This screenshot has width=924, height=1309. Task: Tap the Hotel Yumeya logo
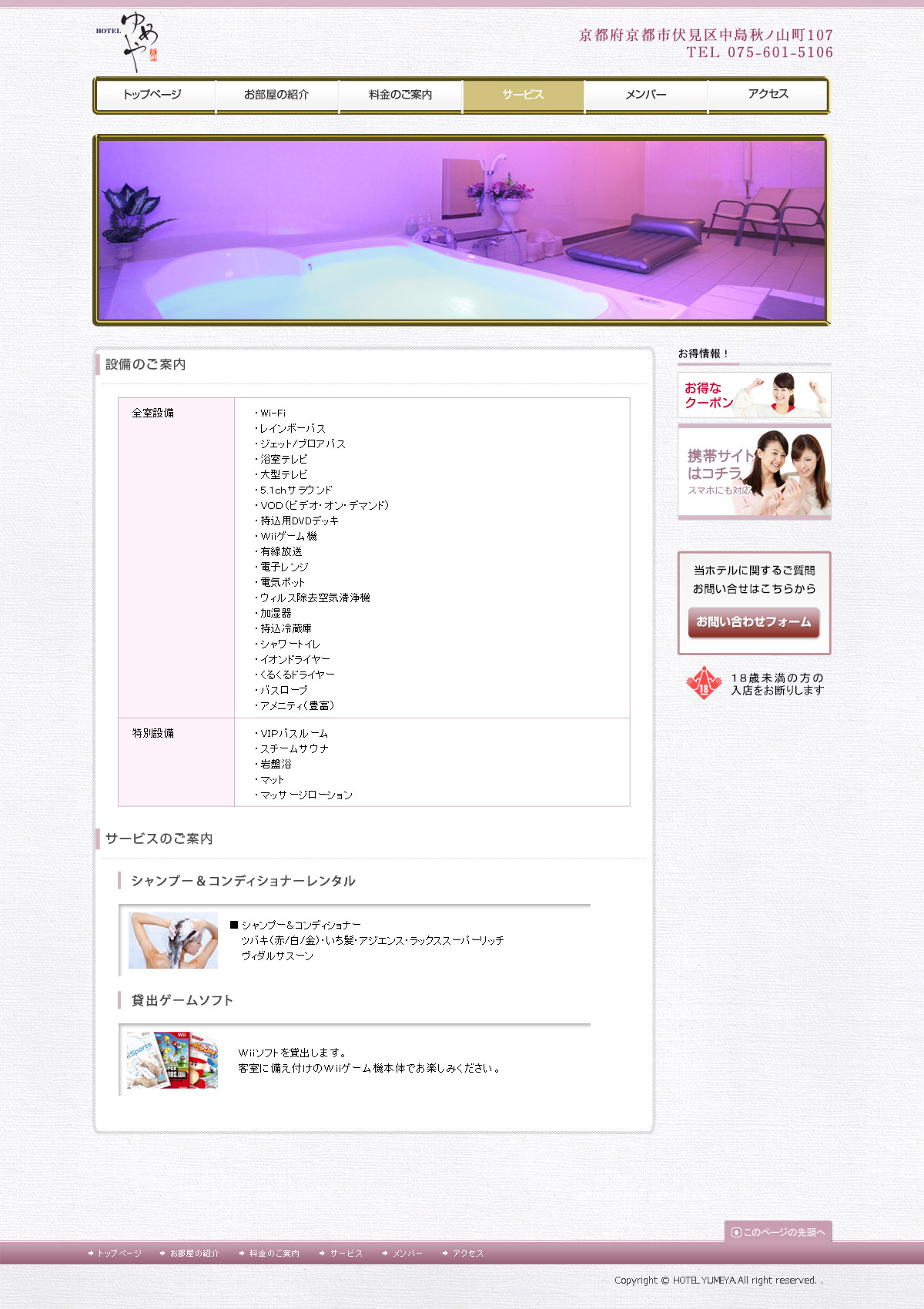[129, 42]
